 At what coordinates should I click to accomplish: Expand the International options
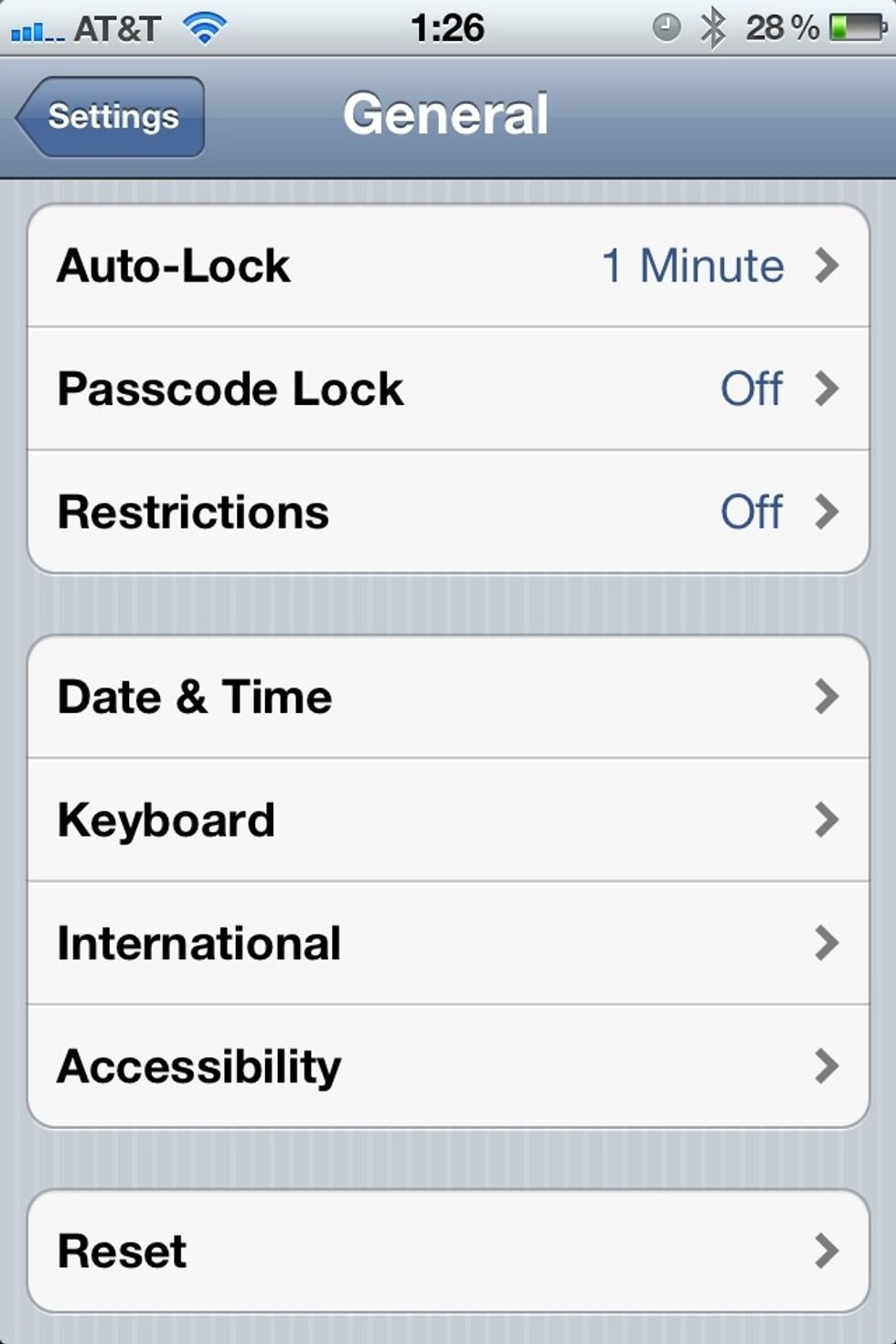[x=448, y=944]
